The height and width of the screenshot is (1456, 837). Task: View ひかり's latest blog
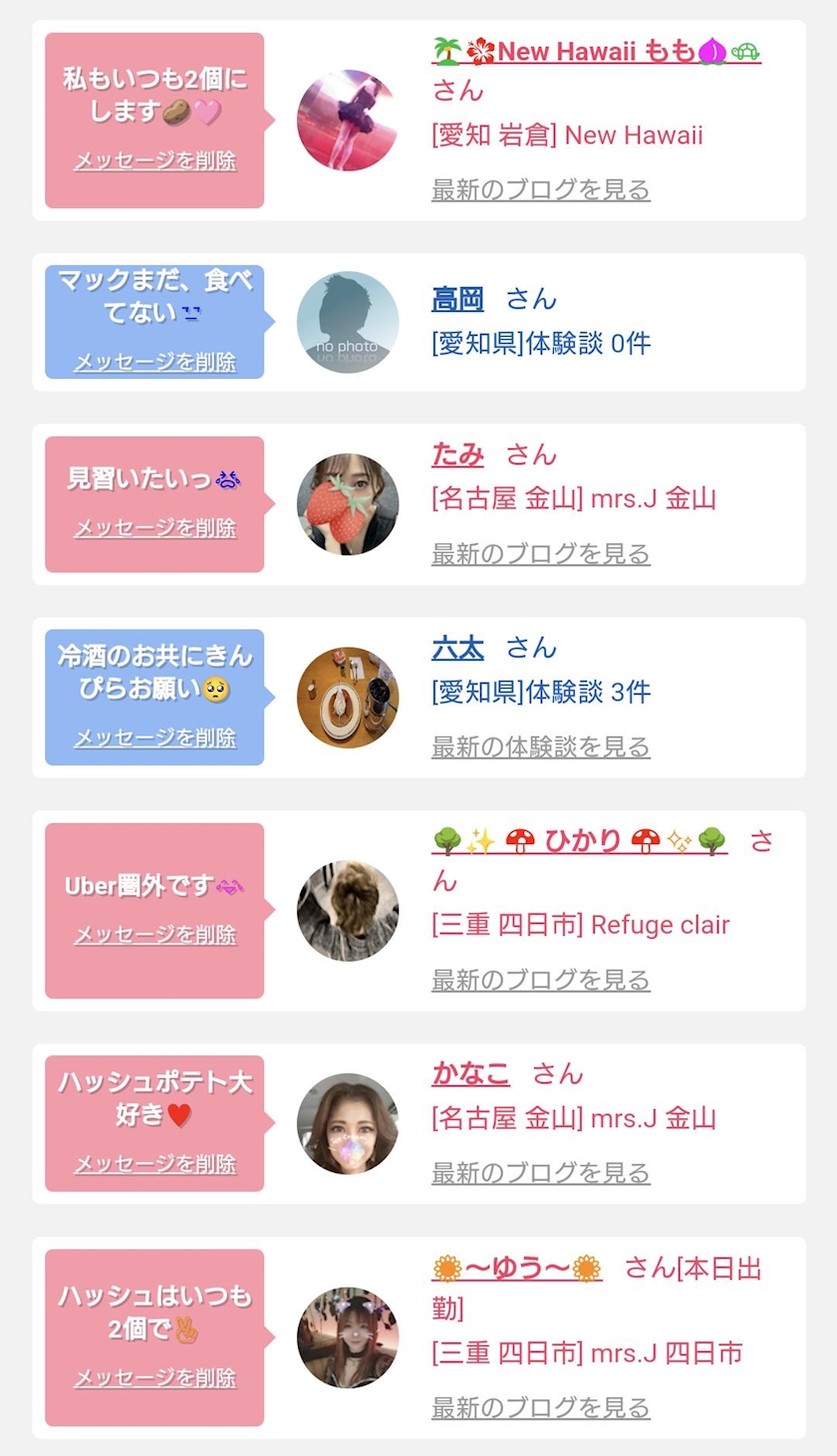[x=540, y=980]
